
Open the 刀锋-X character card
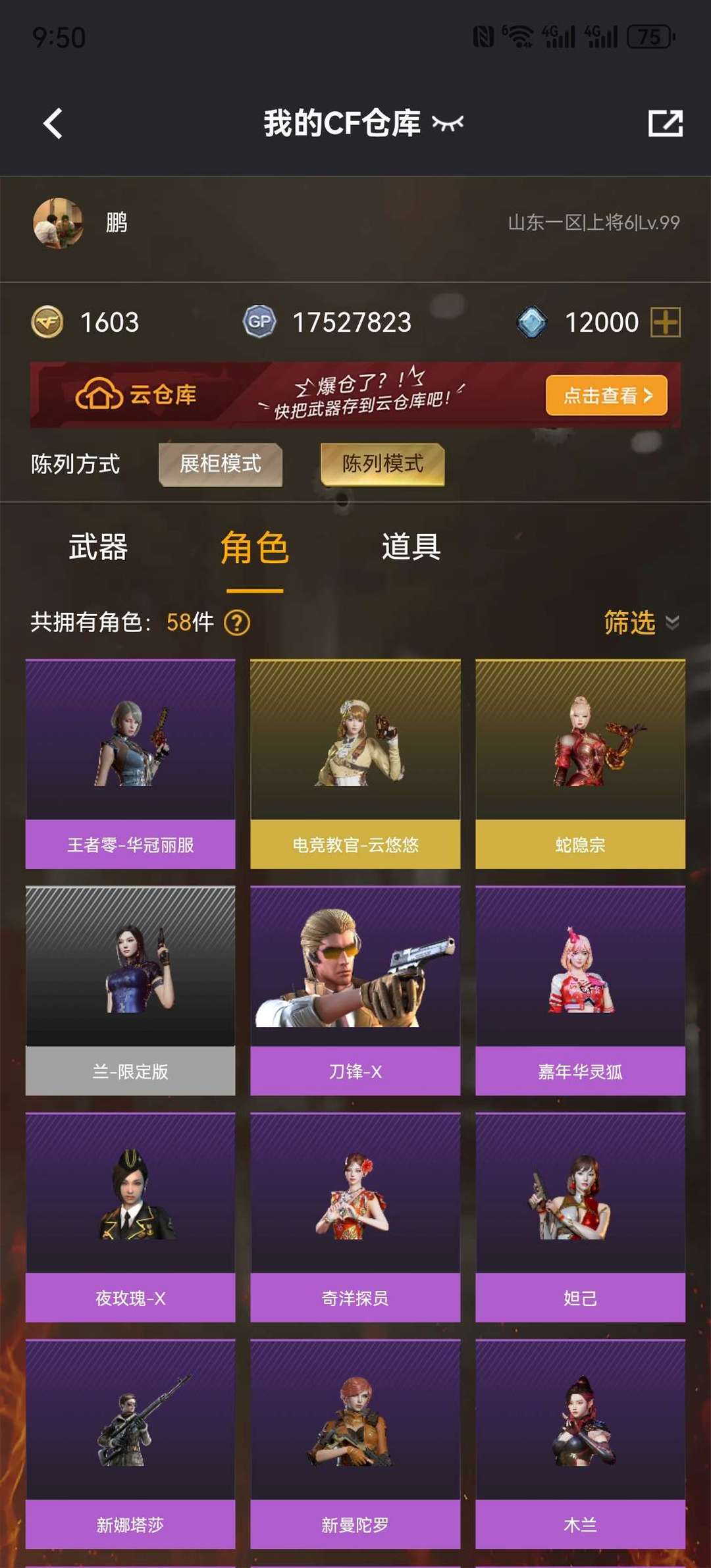pos(355,990)
